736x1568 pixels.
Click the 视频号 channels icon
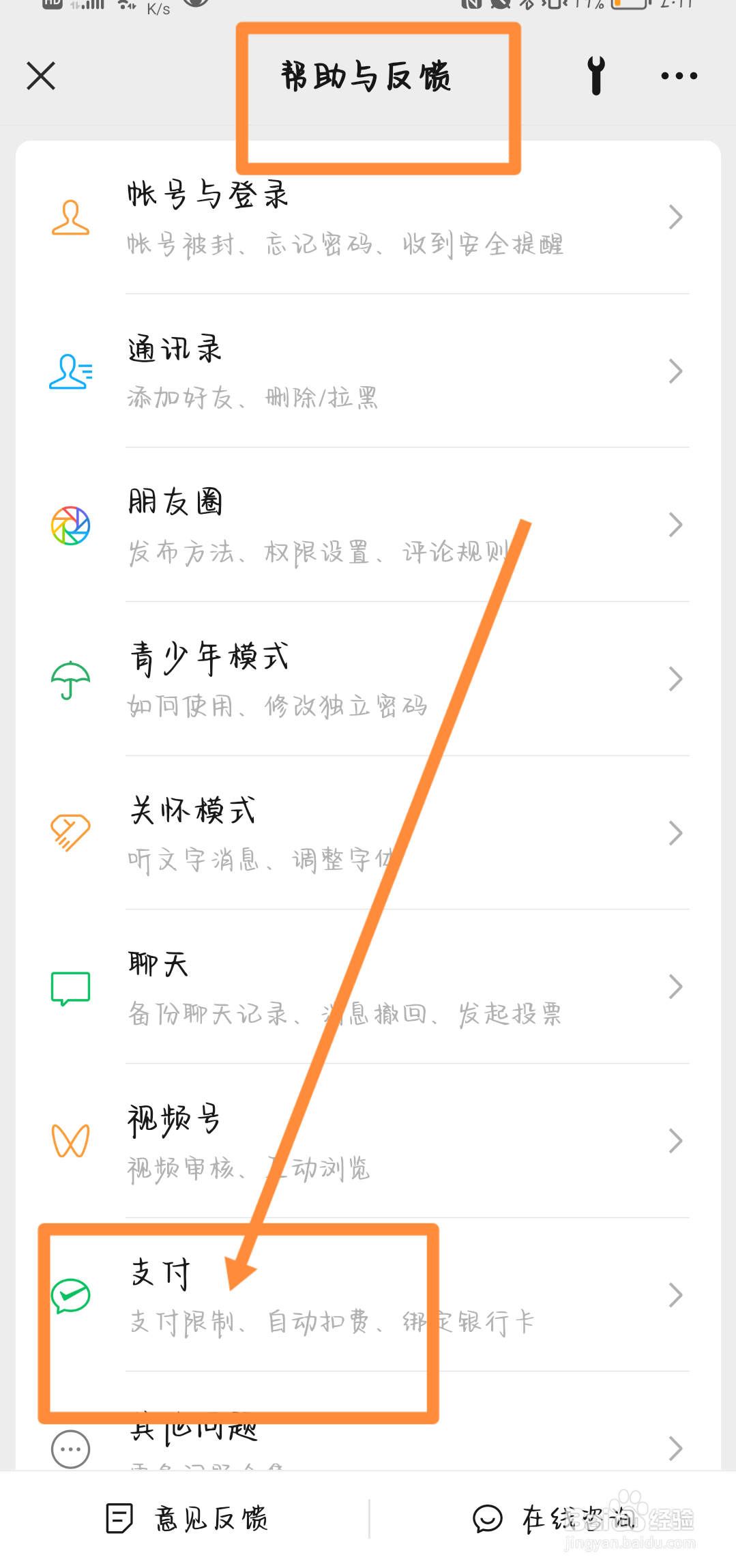click(70, 1140)
